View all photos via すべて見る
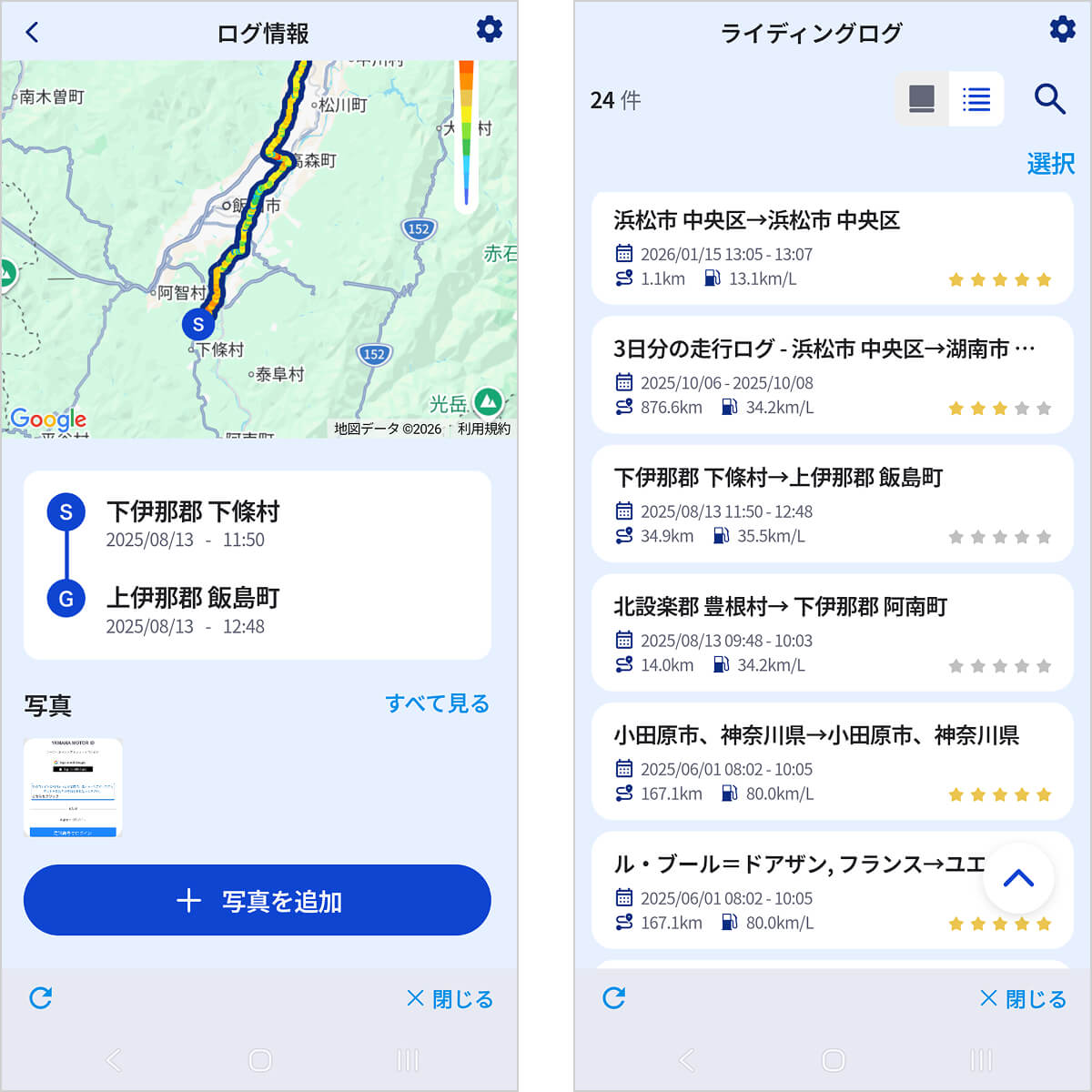The width and height of the screenshot is (1092, 1092). [x=437, y=703]
